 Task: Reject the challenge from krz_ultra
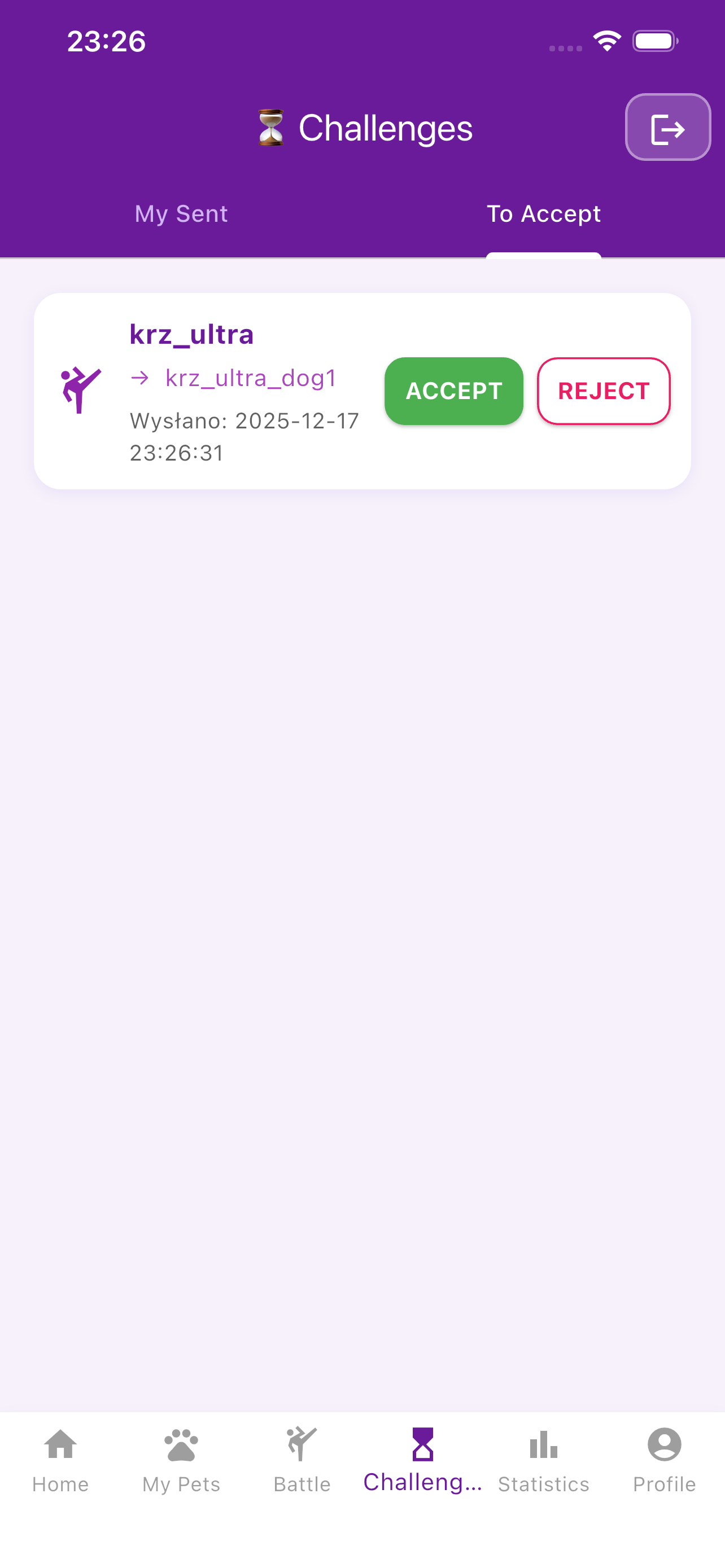(602, 391)
